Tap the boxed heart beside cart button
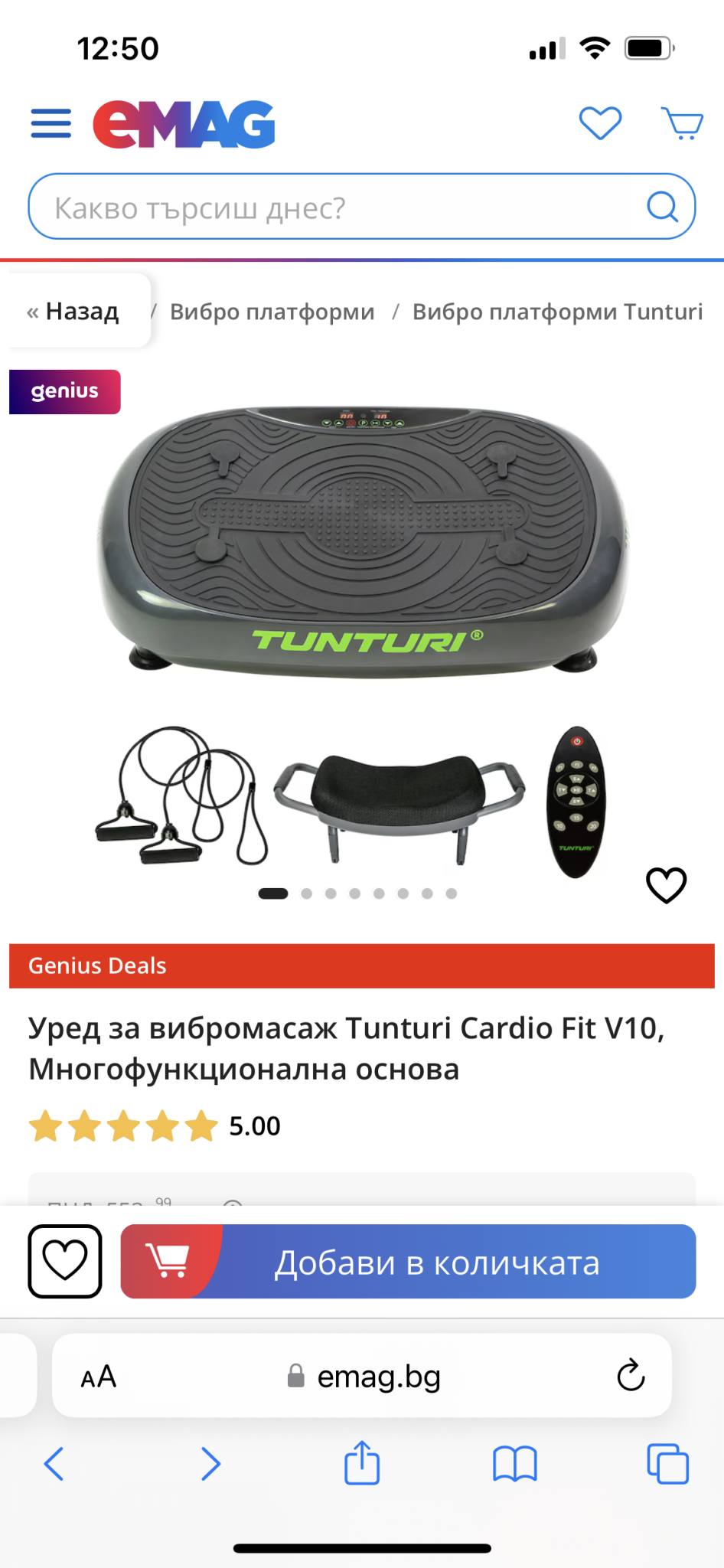 [x=65, y=1261]
